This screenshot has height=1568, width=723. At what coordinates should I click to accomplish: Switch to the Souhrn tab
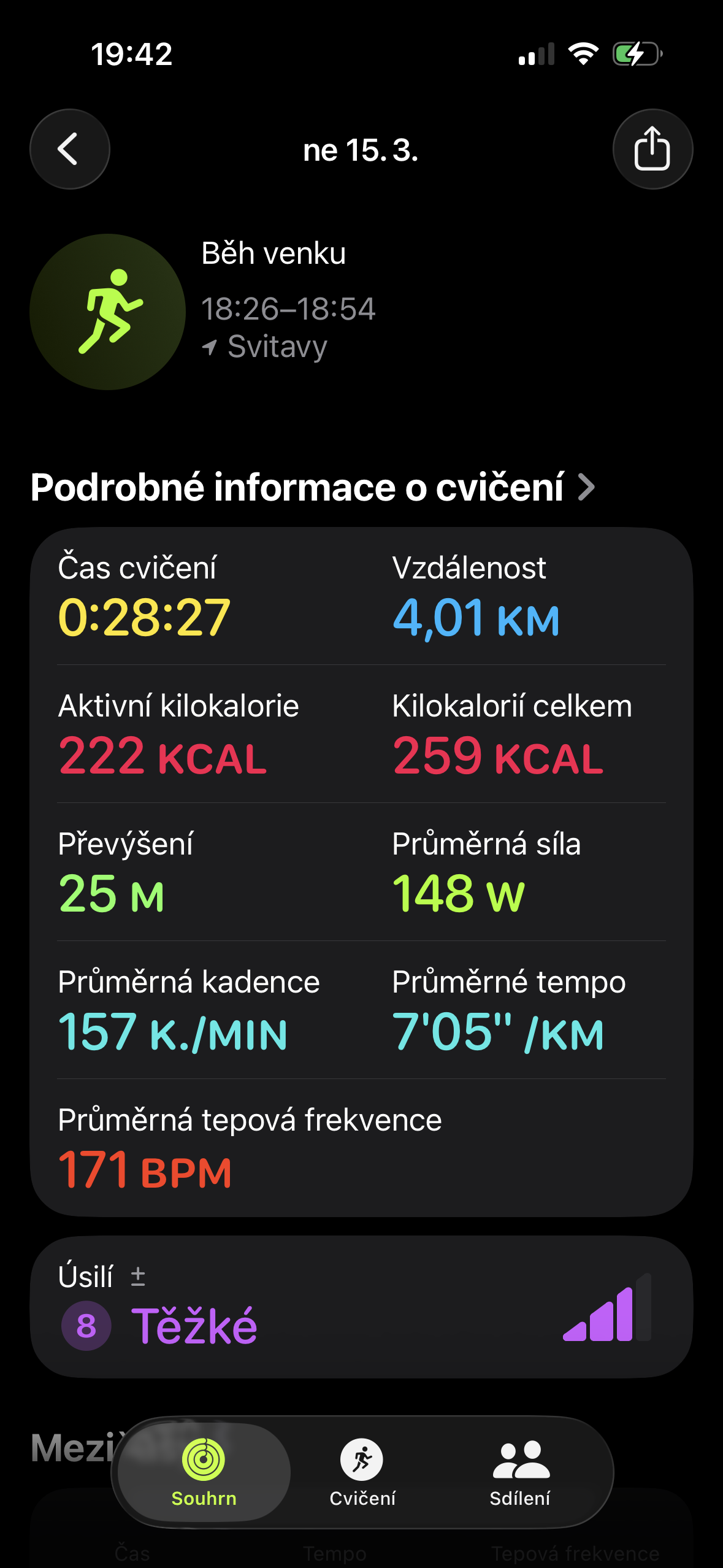204,1471
